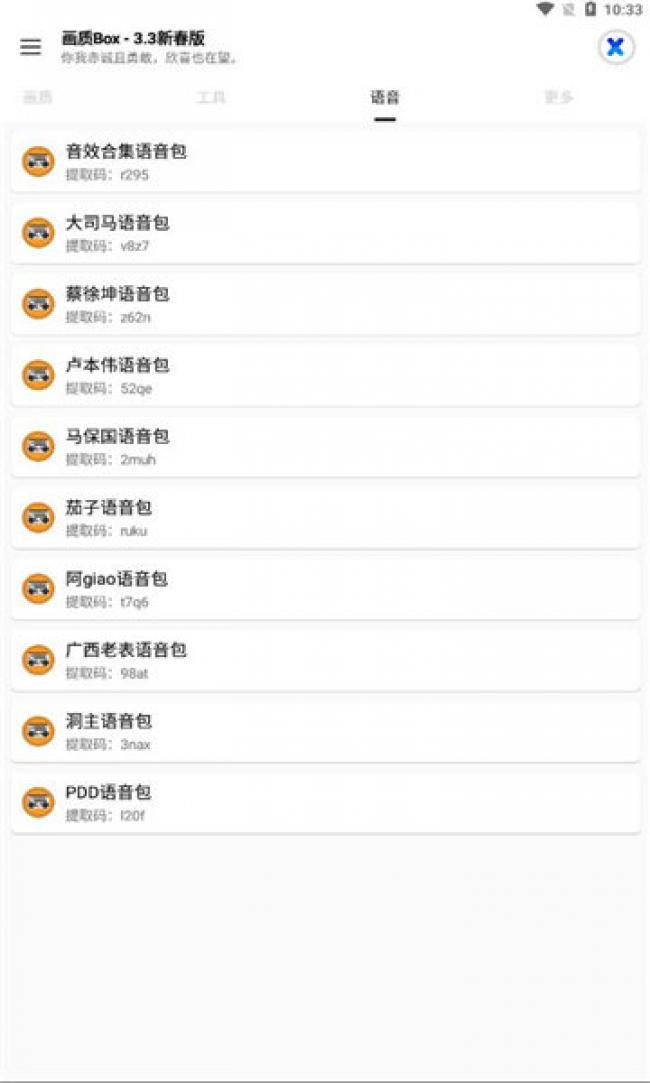This screenshot has height=1083, width=650.
Task: Tap the blue X icon in app bar
Action: point(615,47)
